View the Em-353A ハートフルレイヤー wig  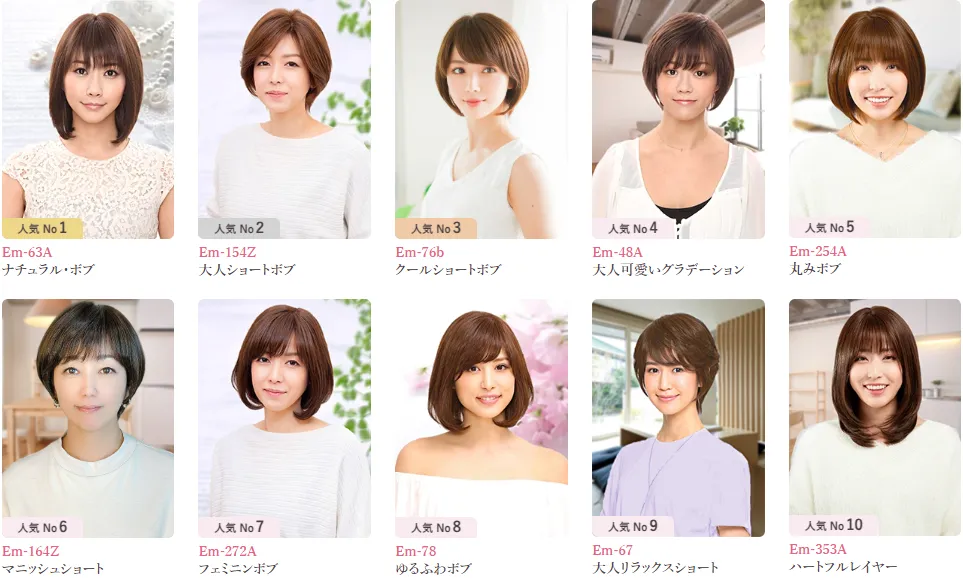coord(875,418)
